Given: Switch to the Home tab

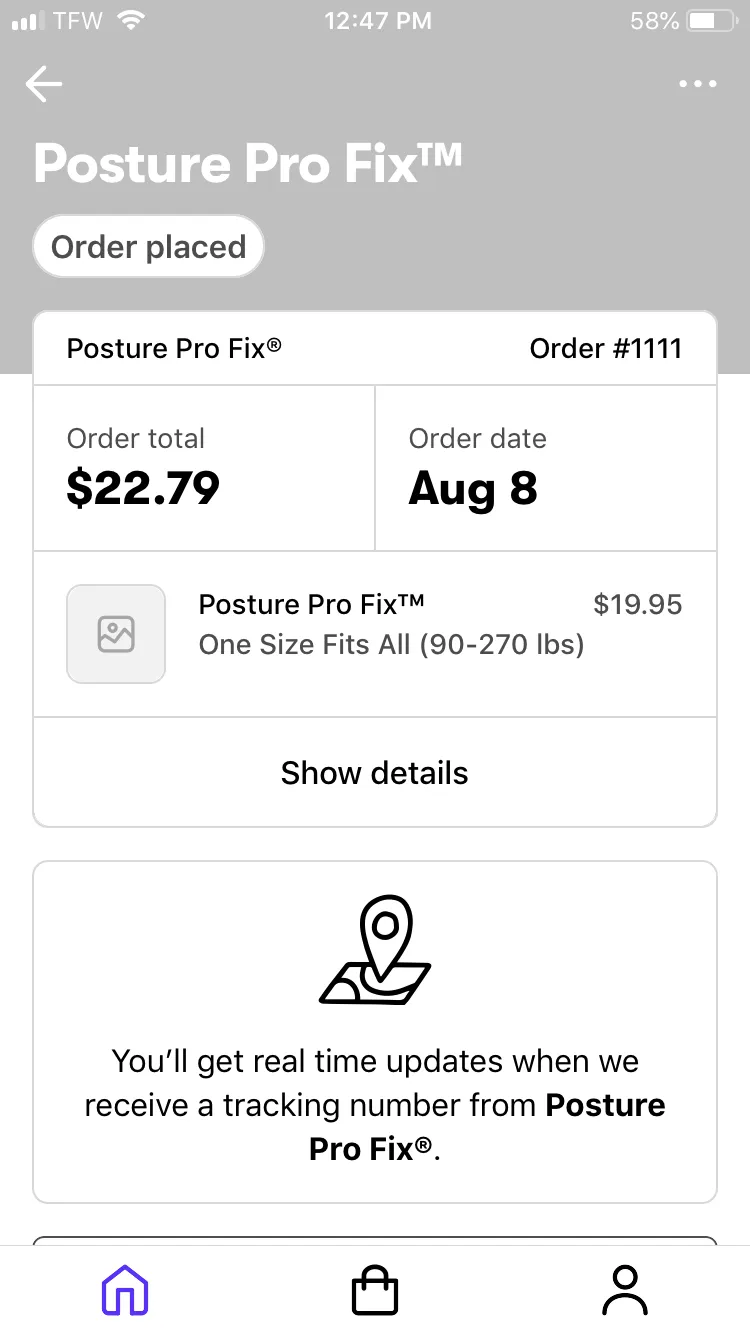Looking at the screenshot, I should pyautogui.click(x=125, y=1290).
